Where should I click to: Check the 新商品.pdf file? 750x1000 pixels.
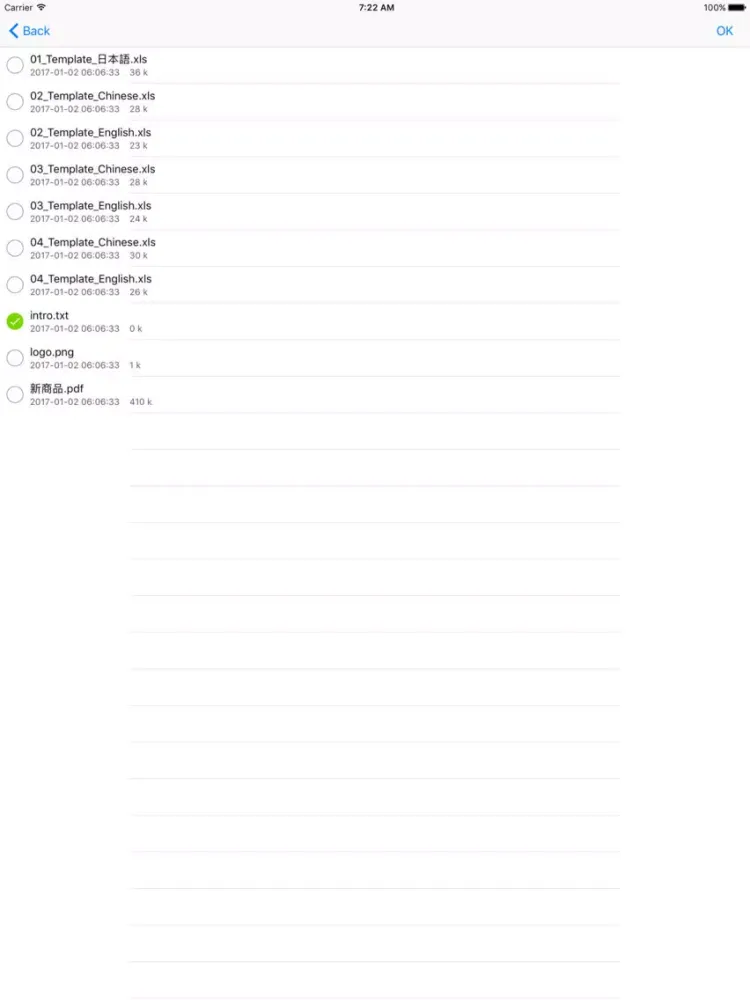coord(15,394)
